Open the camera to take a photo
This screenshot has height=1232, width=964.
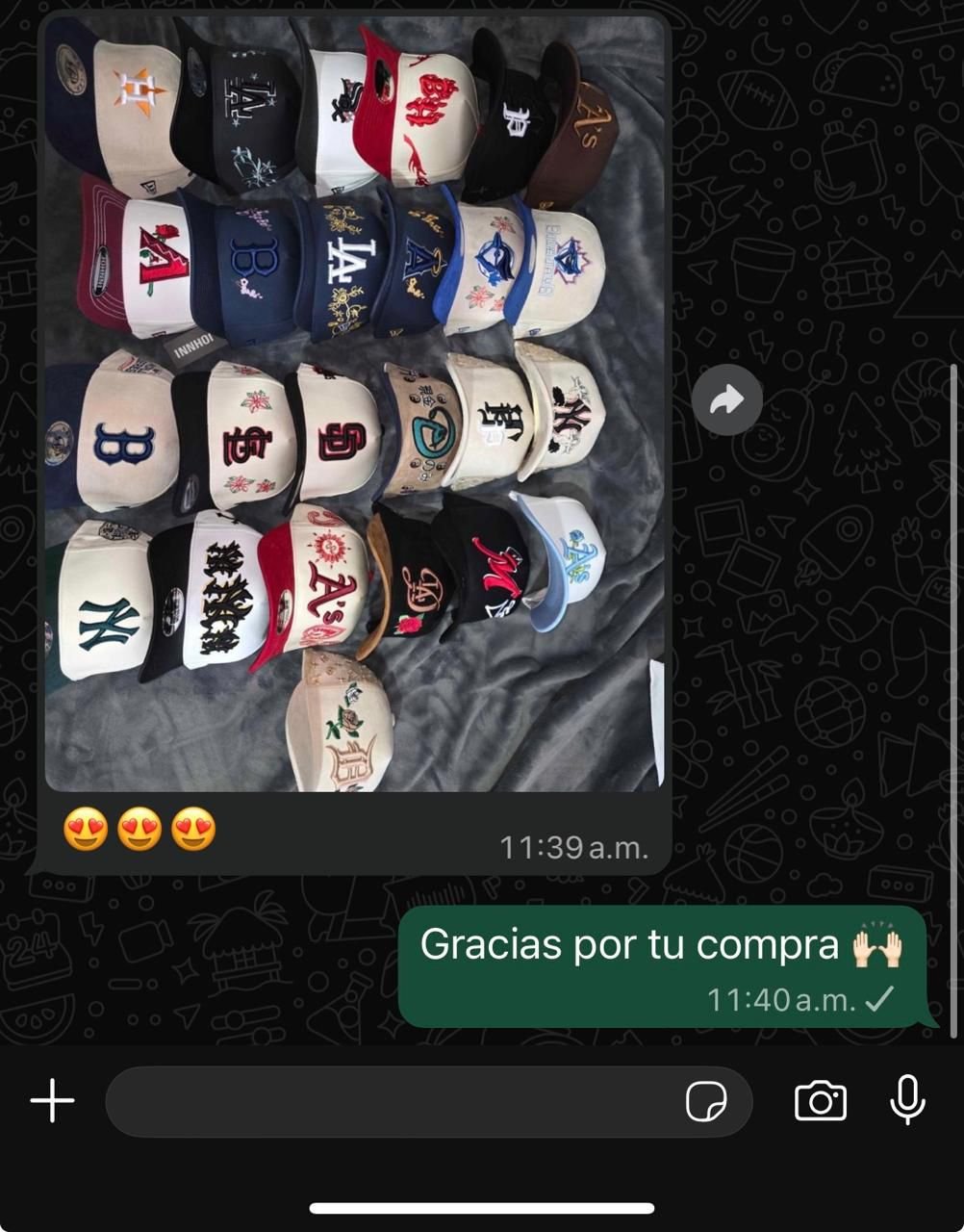(x=820, y=1103)
